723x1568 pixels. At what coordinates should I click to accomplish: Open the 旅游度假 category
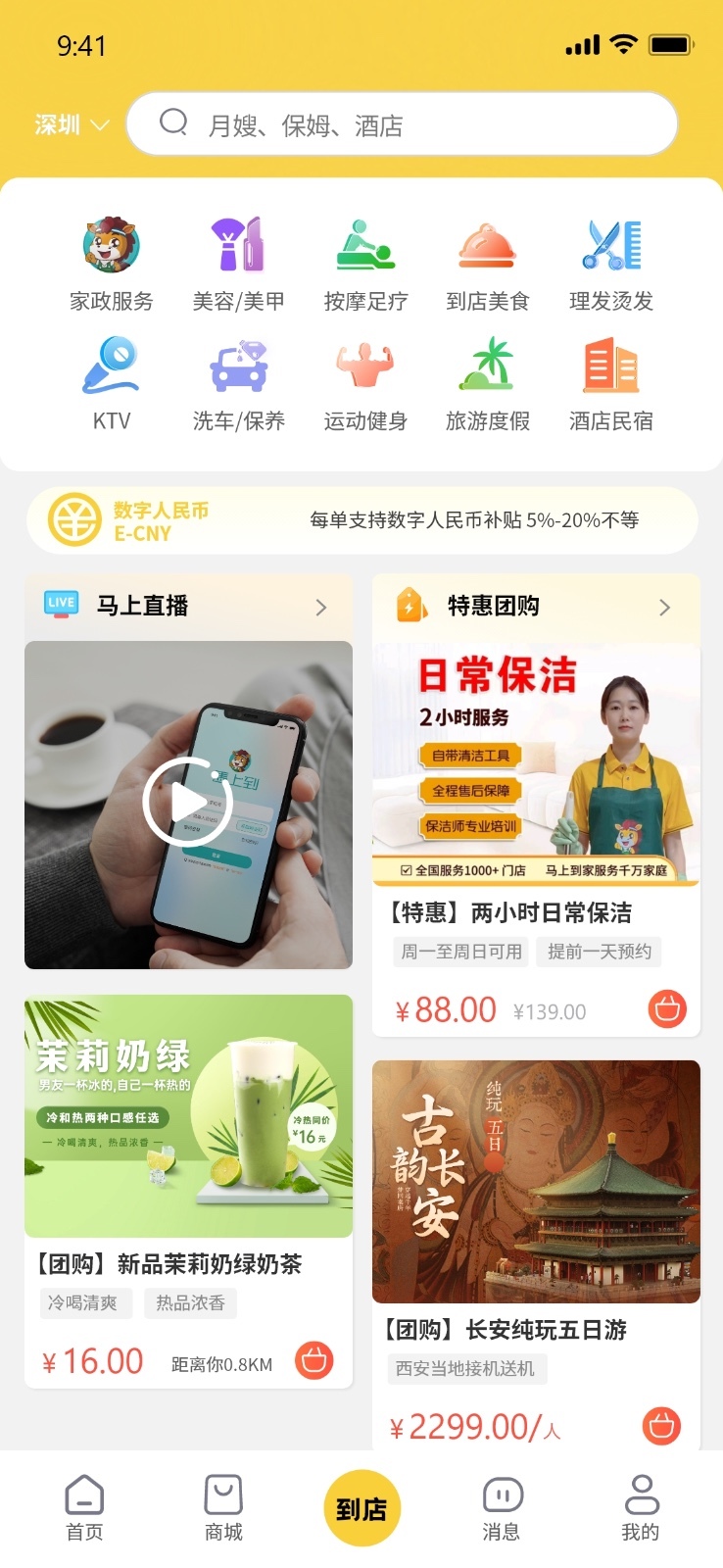[487, 384]
